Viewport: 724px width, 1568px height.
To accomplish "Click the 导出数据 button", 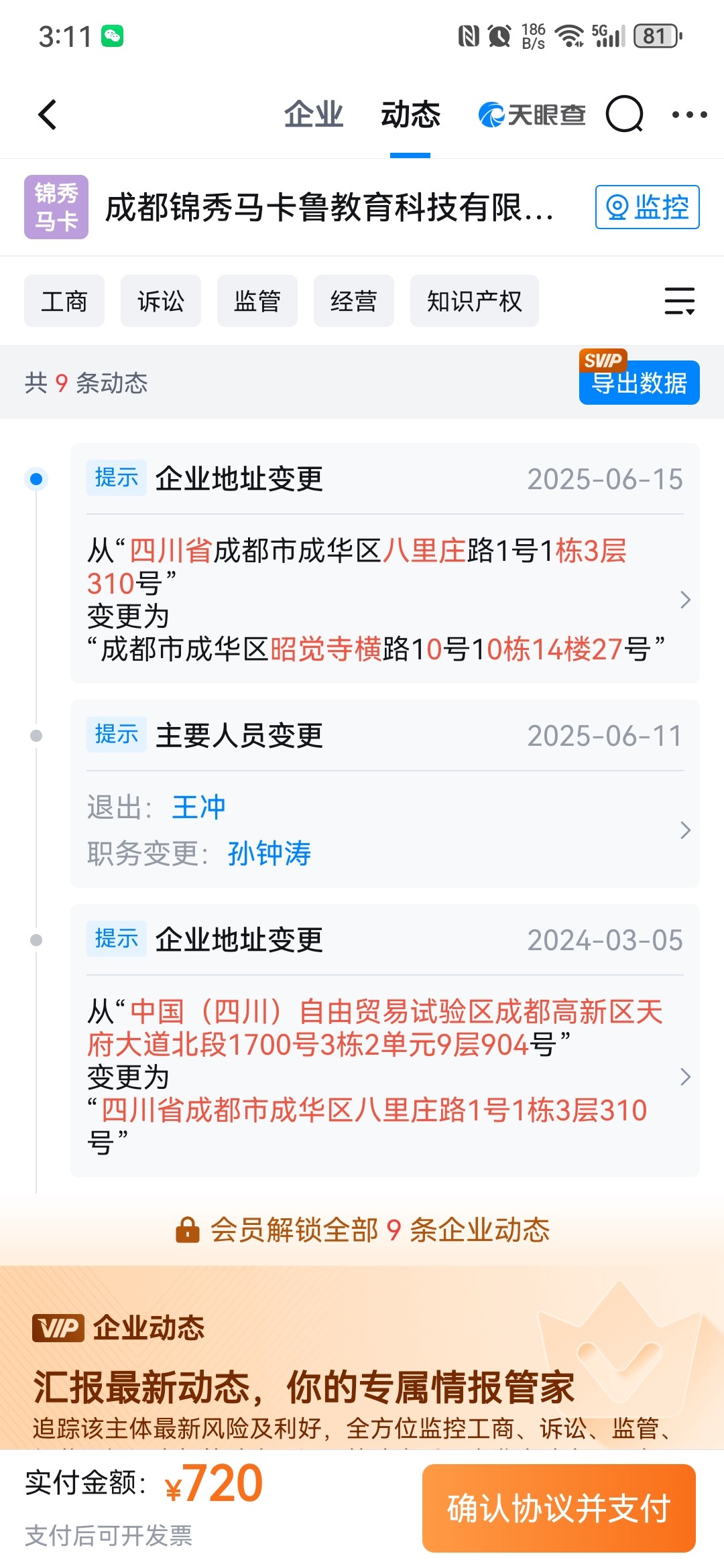I will click(x=639, y=383).
